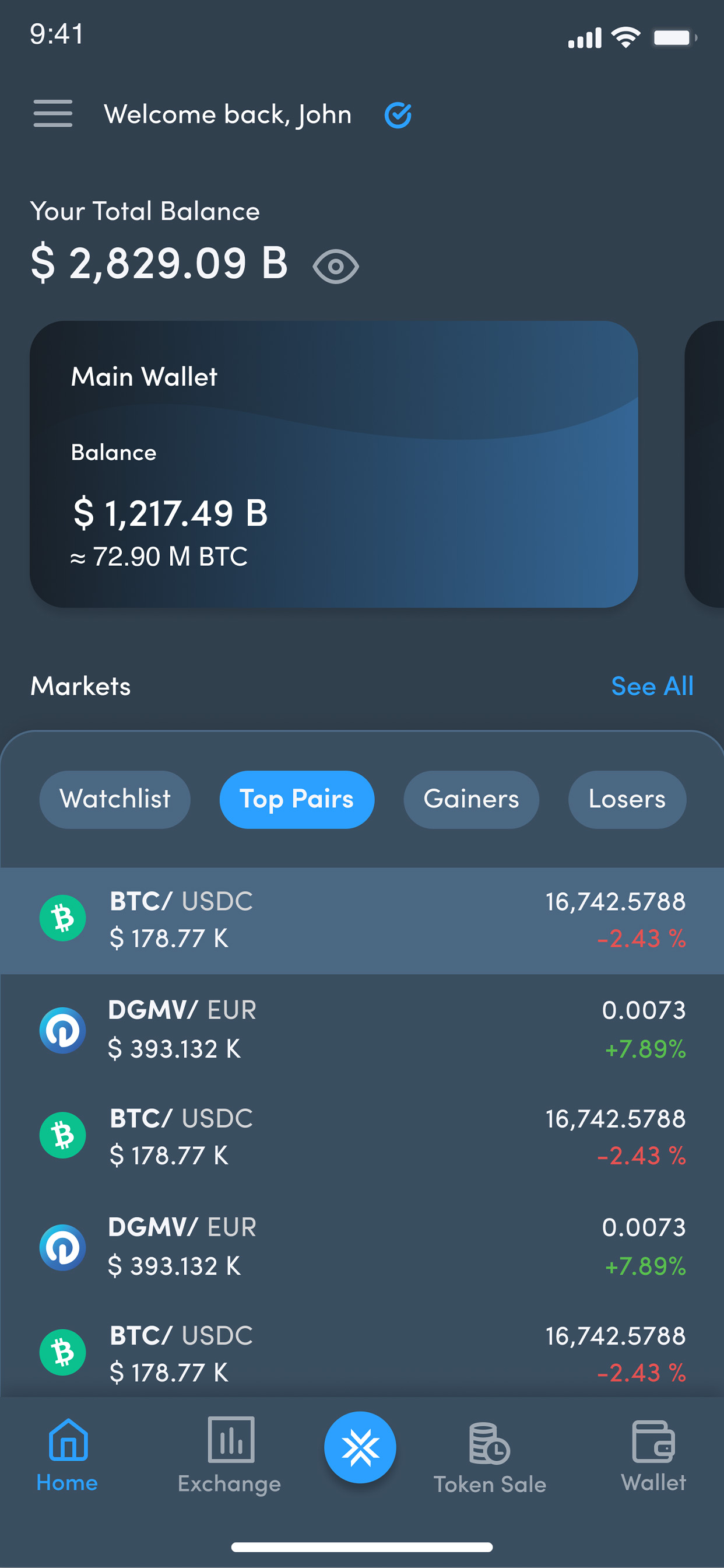Tap See All next to Markets
Screen dimensions: 724x1568
pyautogui.click(x=652, y=686)
